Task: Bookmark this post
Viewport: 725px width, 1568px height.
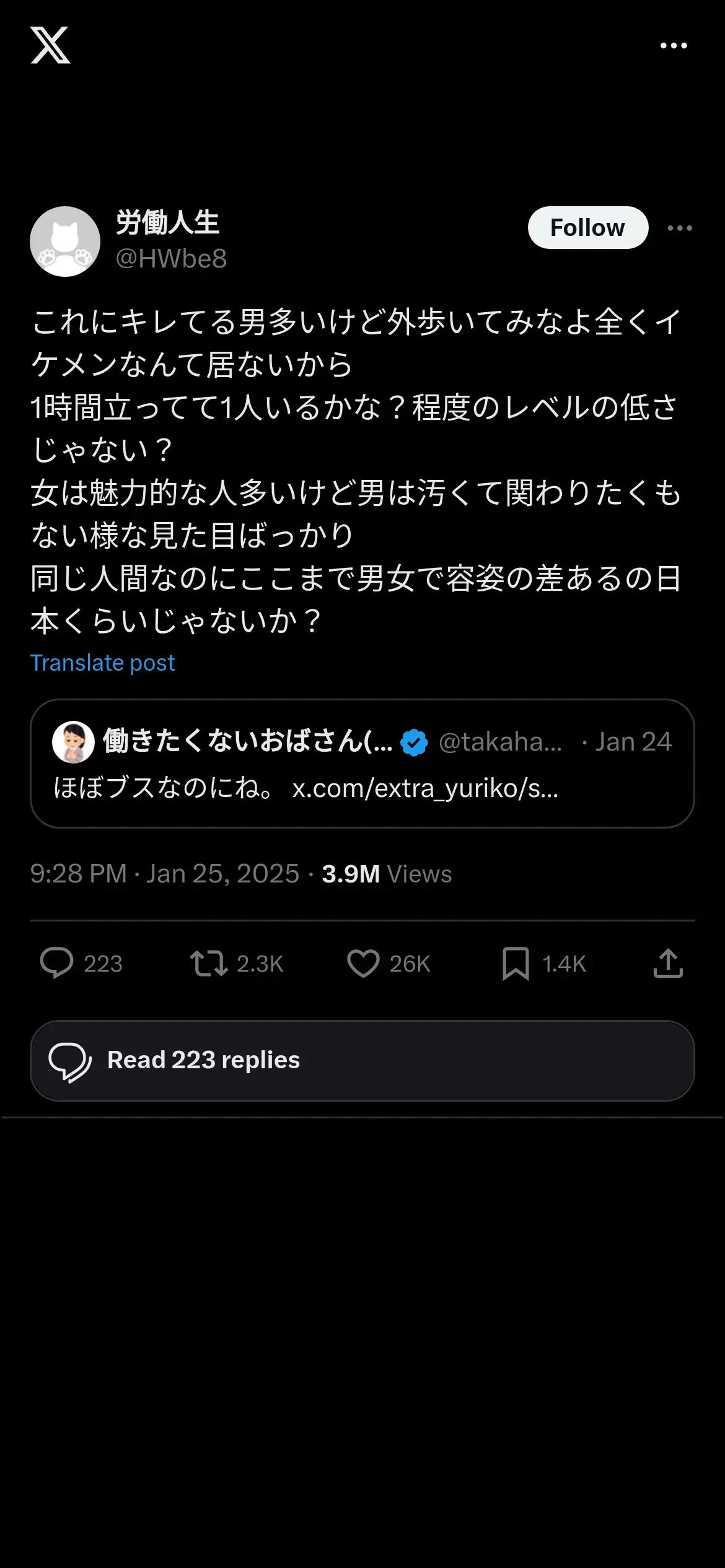Action: point(516,964)
